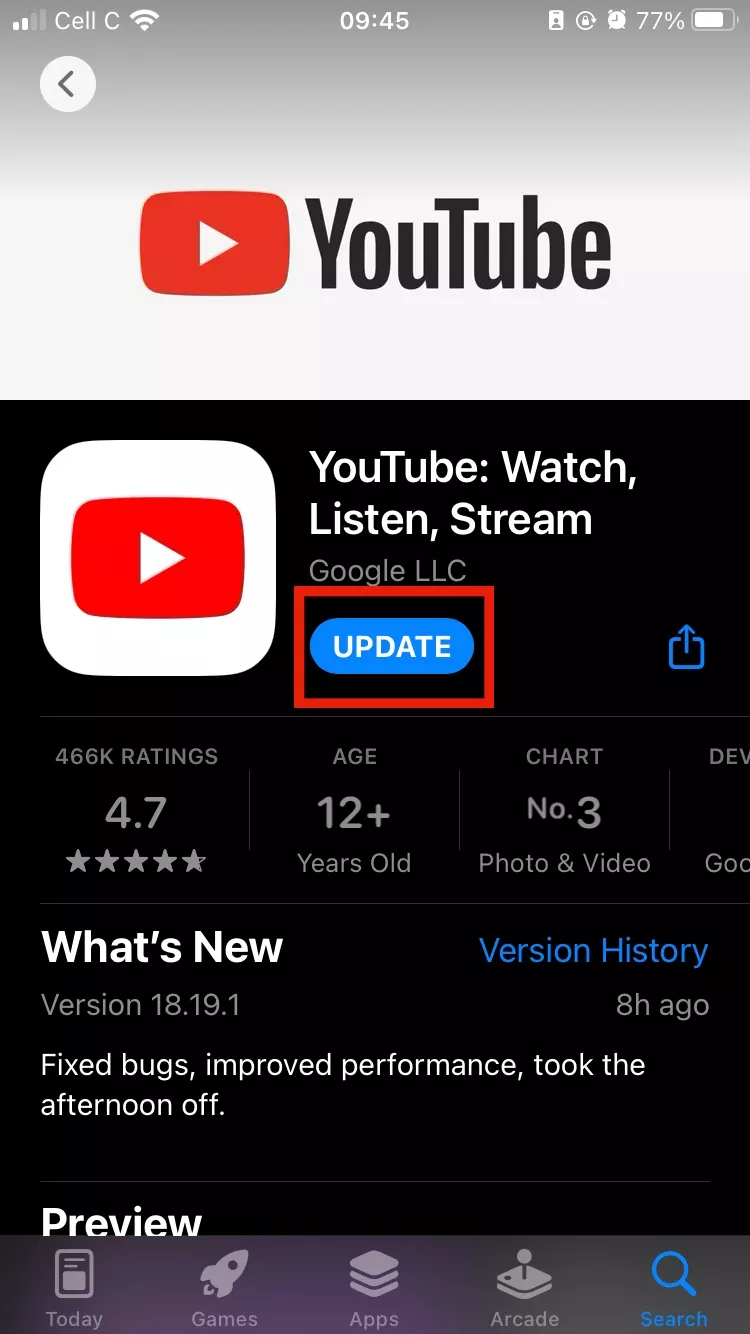Image resolution: width=750 pixels, height=1334 pixels.
Task: Switch to the Today tab
Action: point(74,1288)
